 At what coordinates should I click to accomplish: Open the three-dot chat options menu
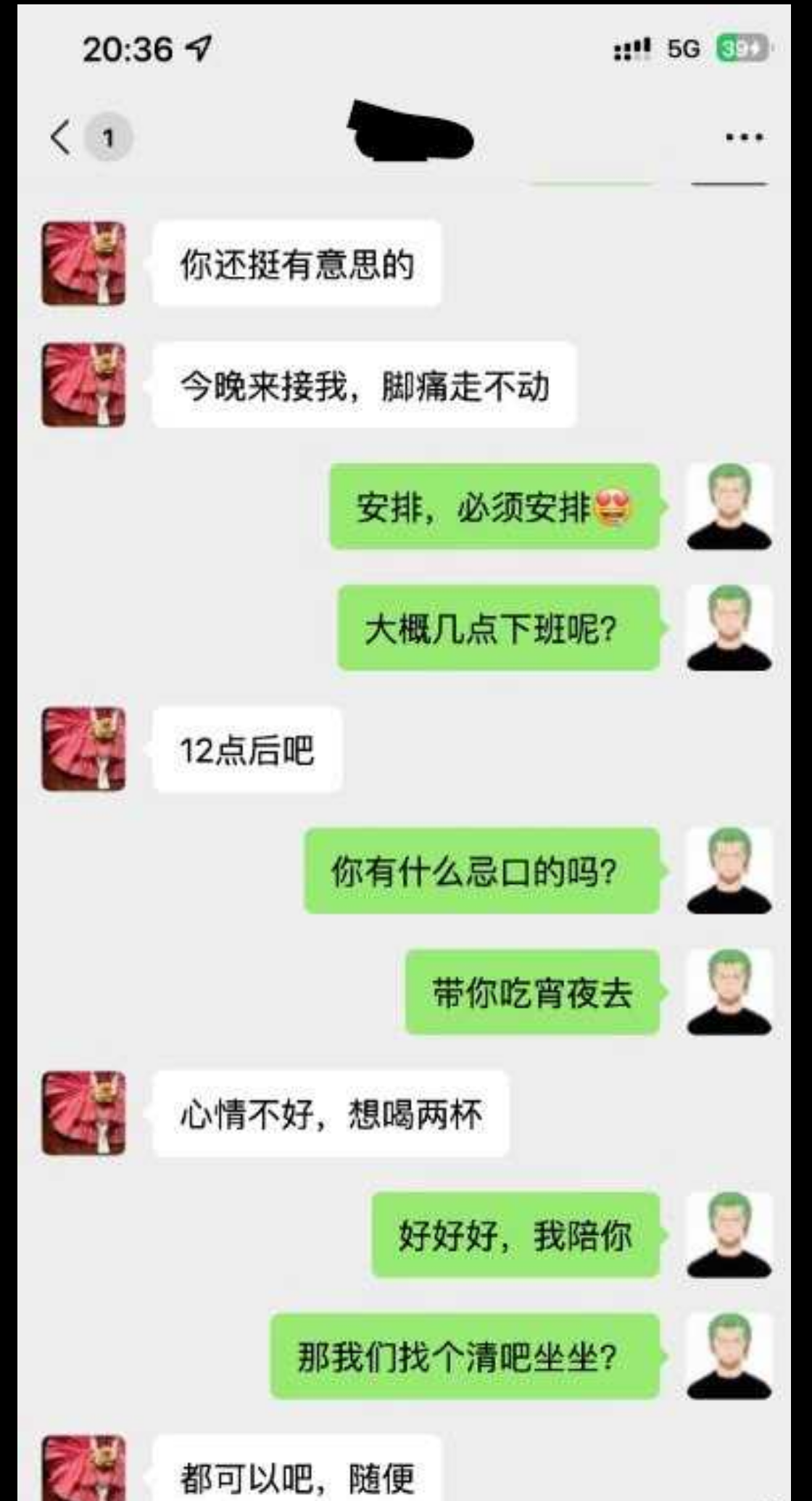[745, 137]
